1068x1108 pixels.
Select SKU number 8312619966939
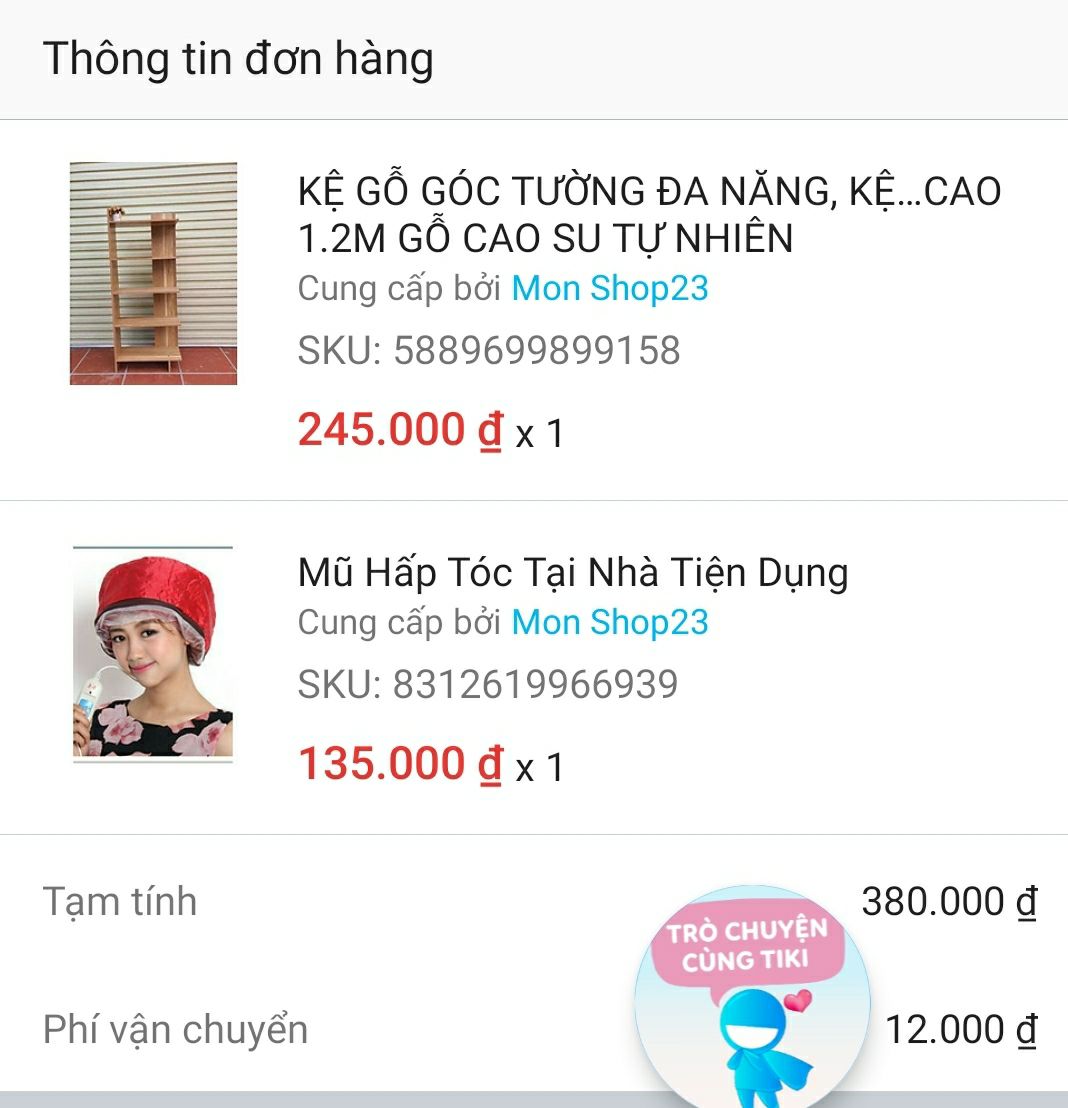pos(486,686)
